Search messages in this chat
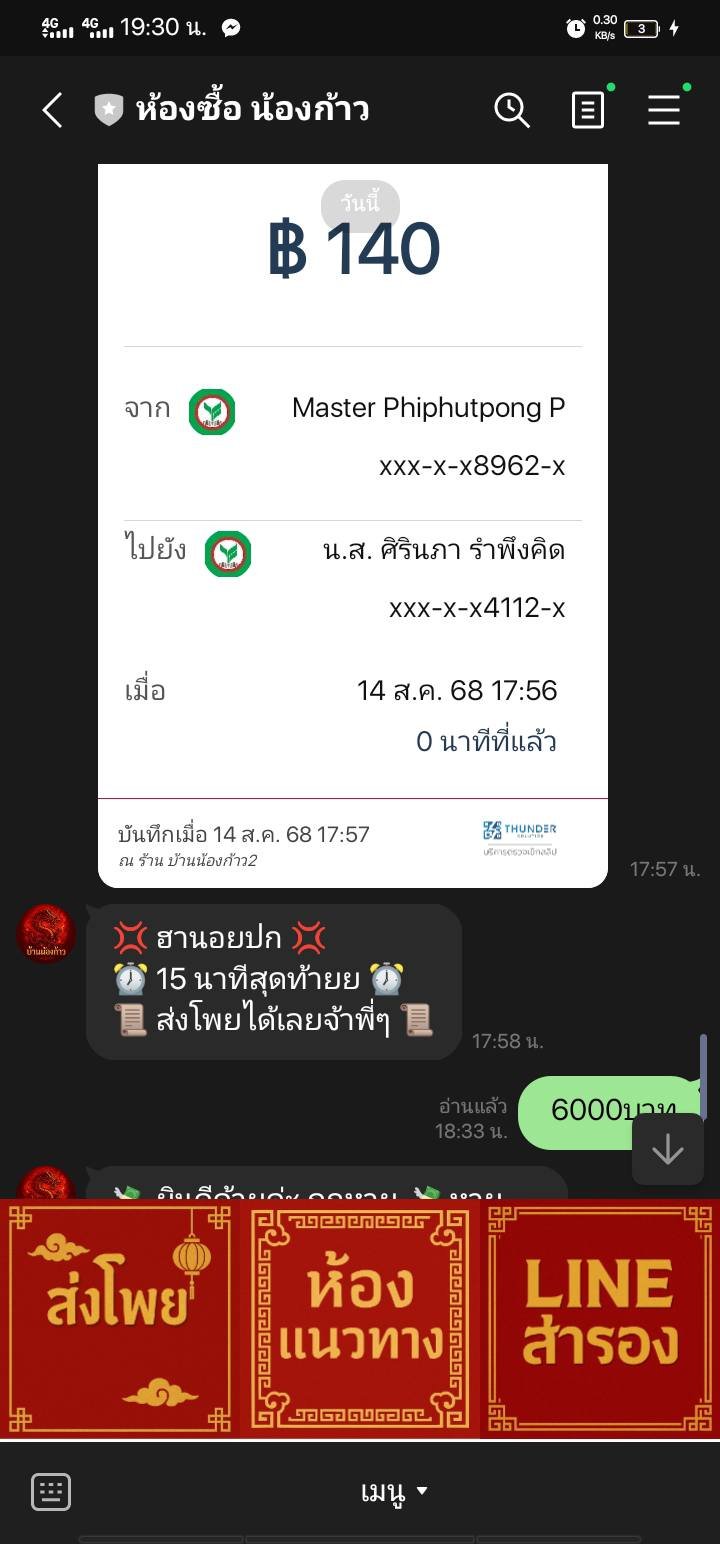The width and height of the screenshot is (720, 1544). click(511, 110)
